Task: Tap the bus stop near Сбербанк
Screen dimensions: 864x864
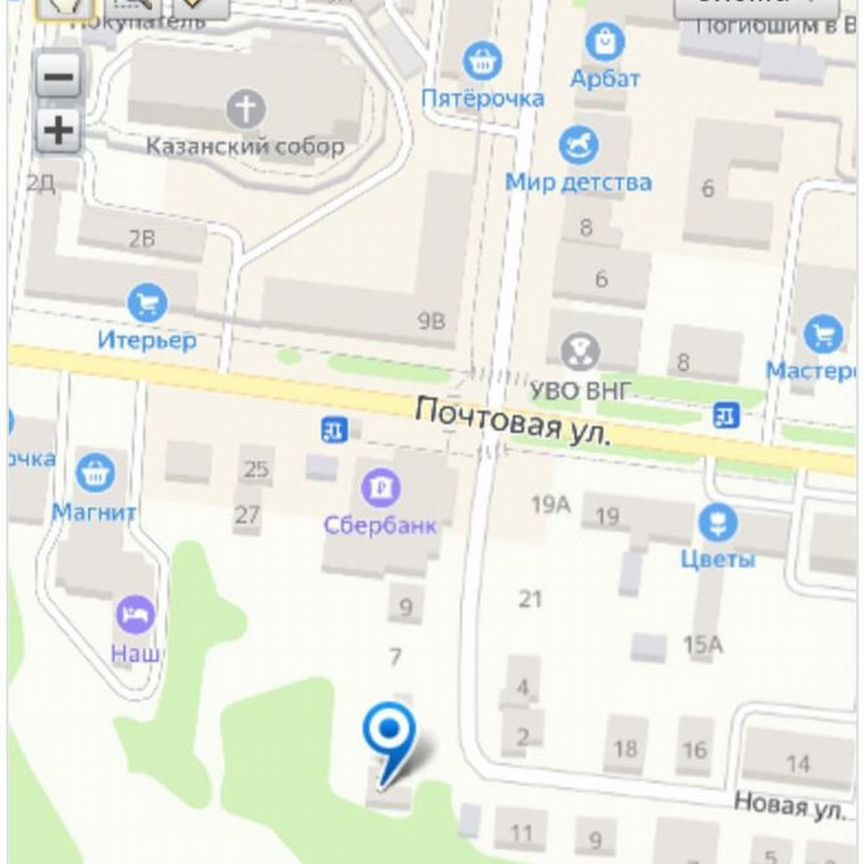Action: click(x=334, y=430)
